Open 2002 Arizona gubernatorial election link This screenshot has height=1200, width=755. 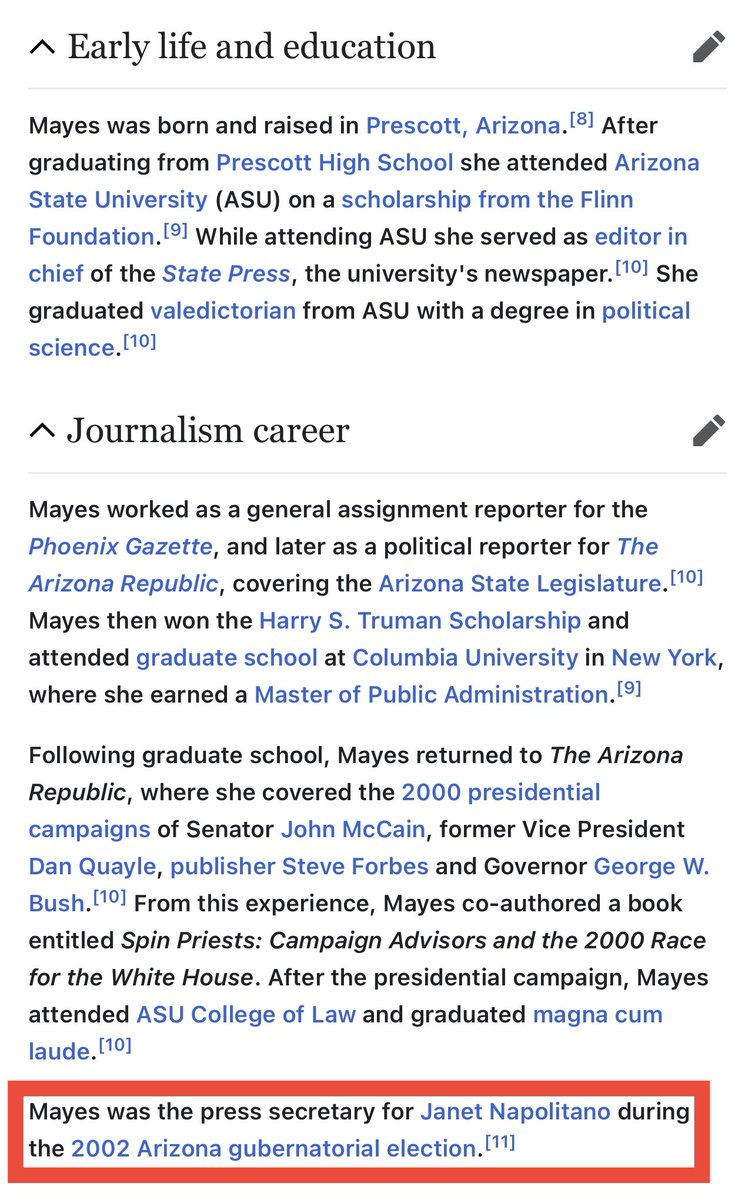pos(272,1149)
